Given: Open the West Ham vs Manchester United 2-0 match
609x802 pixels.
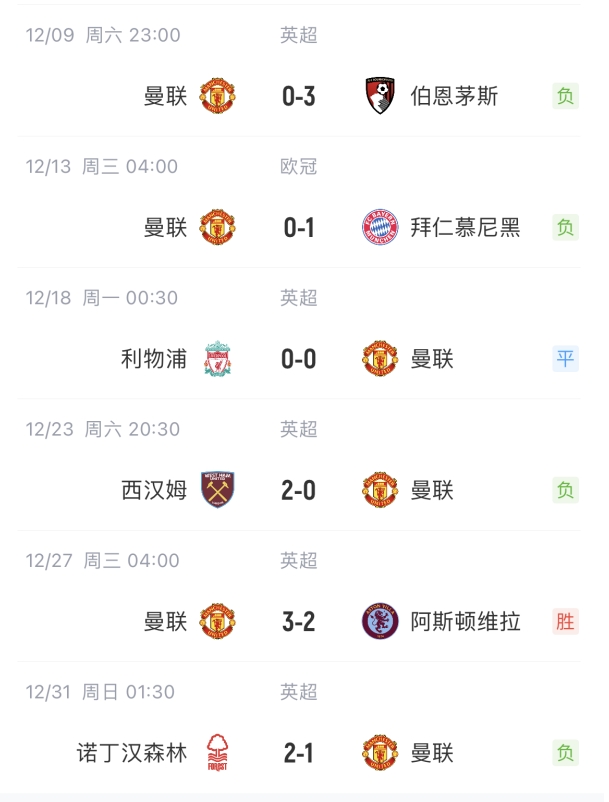Looking at the screenshot, I should [x=299, y=490].
